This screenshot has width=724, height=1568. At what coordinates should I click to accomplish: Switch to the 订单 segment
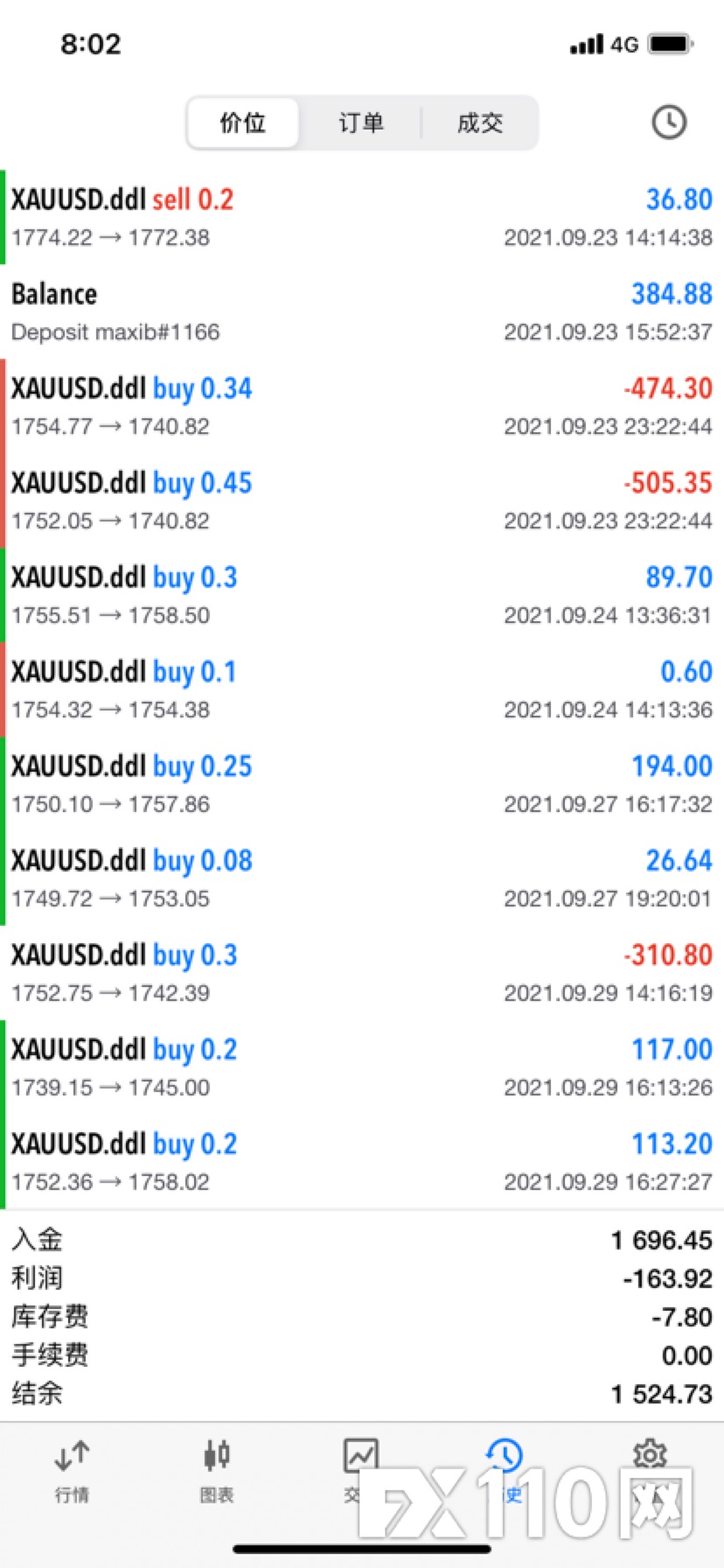pyautogui.click(x=361, y=123)
